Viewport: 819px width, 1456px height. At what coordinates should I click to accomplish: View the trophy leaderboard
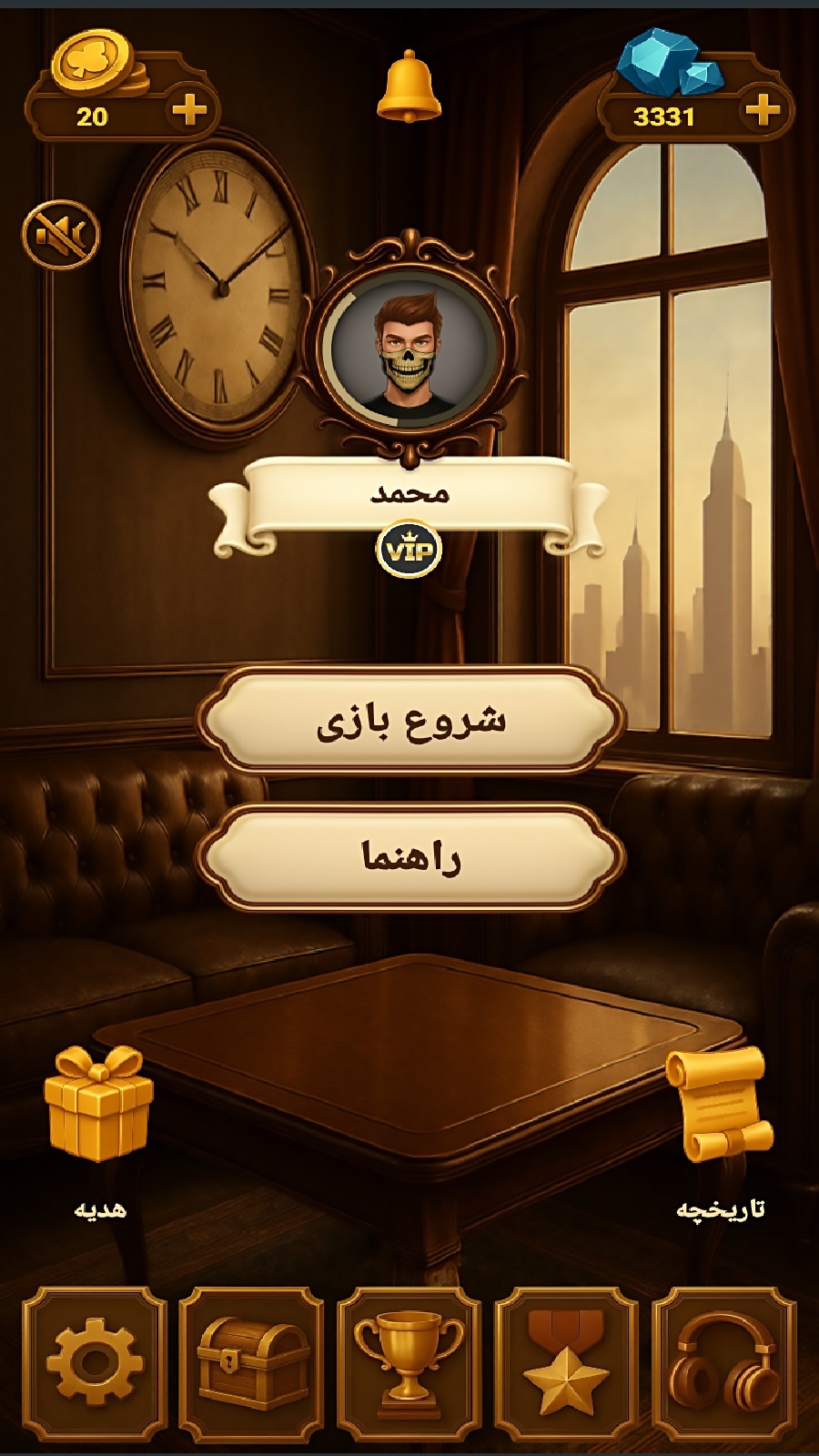[409, 1362]
